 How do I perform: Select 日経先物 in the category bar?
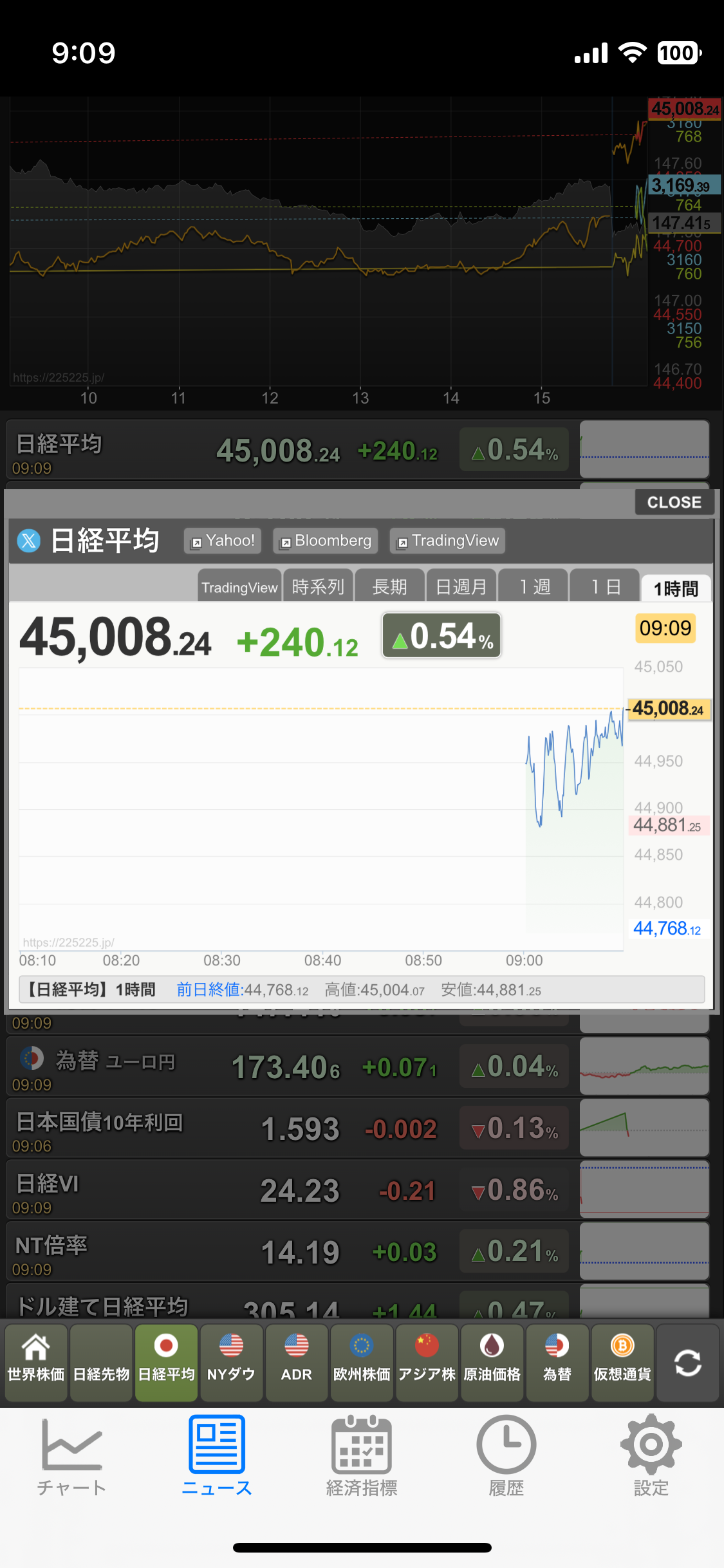pos(101,1362)
